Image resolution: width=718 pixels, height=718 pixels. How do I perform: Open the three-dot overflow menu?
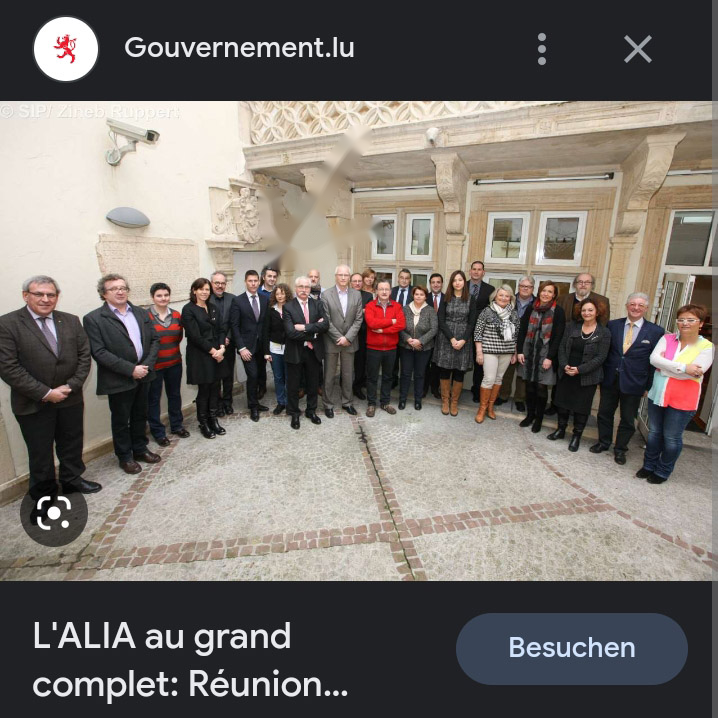click(x=541, y=49)
